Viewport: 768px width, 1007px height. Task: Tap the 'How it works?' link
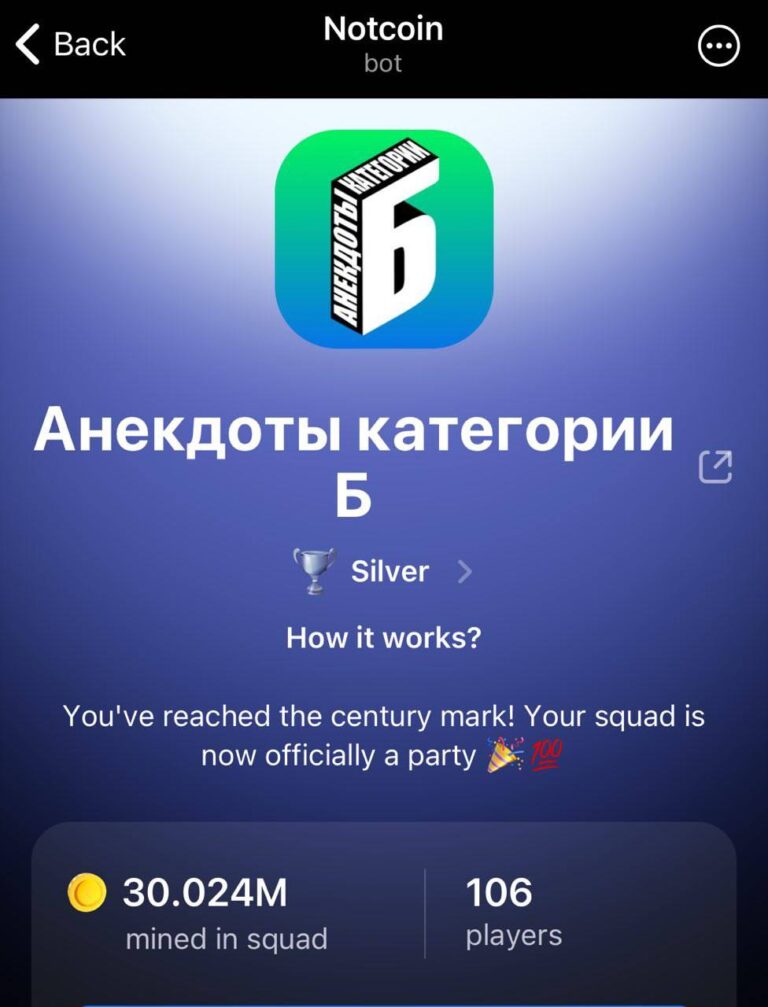(x=383, y=638)
